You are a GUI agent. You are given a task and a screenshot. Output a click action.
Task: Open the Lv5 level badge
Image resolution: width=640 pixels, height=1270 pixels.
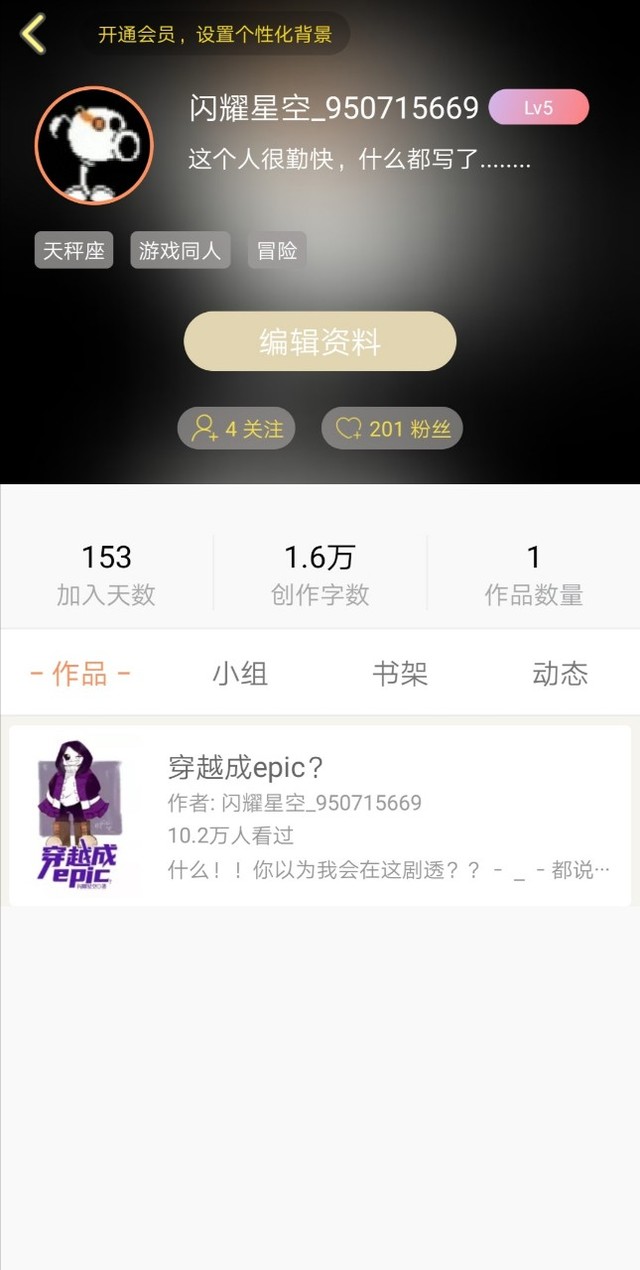[538, 108]
